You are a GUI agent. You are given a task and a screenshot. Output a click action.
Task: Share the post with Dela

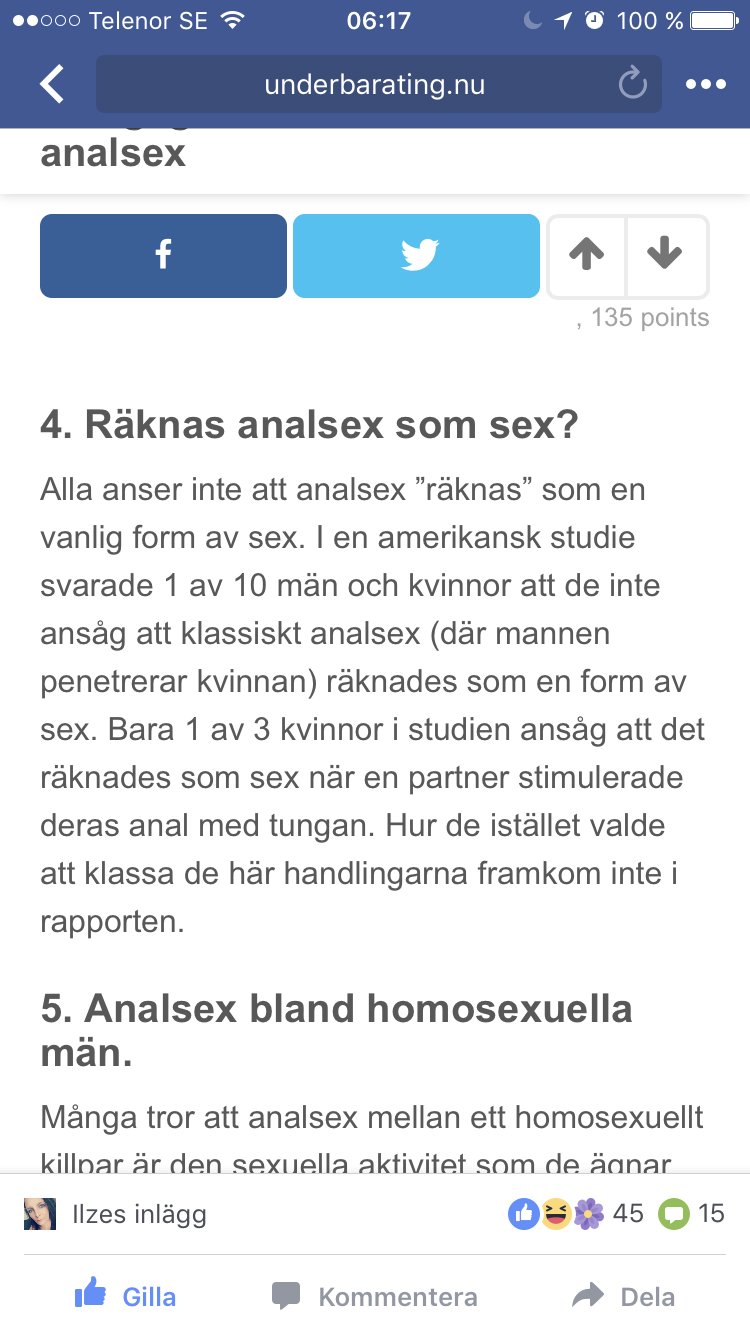point(624,1296)
